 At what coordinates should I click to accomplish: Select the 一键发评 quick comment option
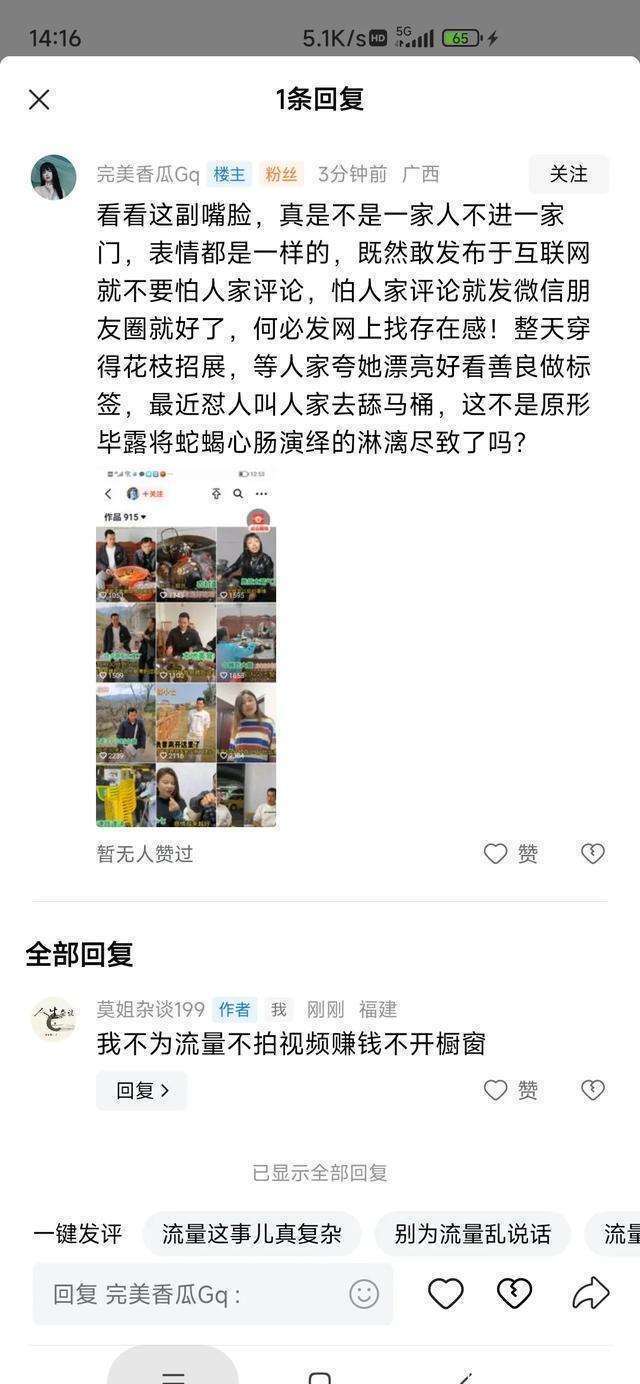[x=78, y=1234]
